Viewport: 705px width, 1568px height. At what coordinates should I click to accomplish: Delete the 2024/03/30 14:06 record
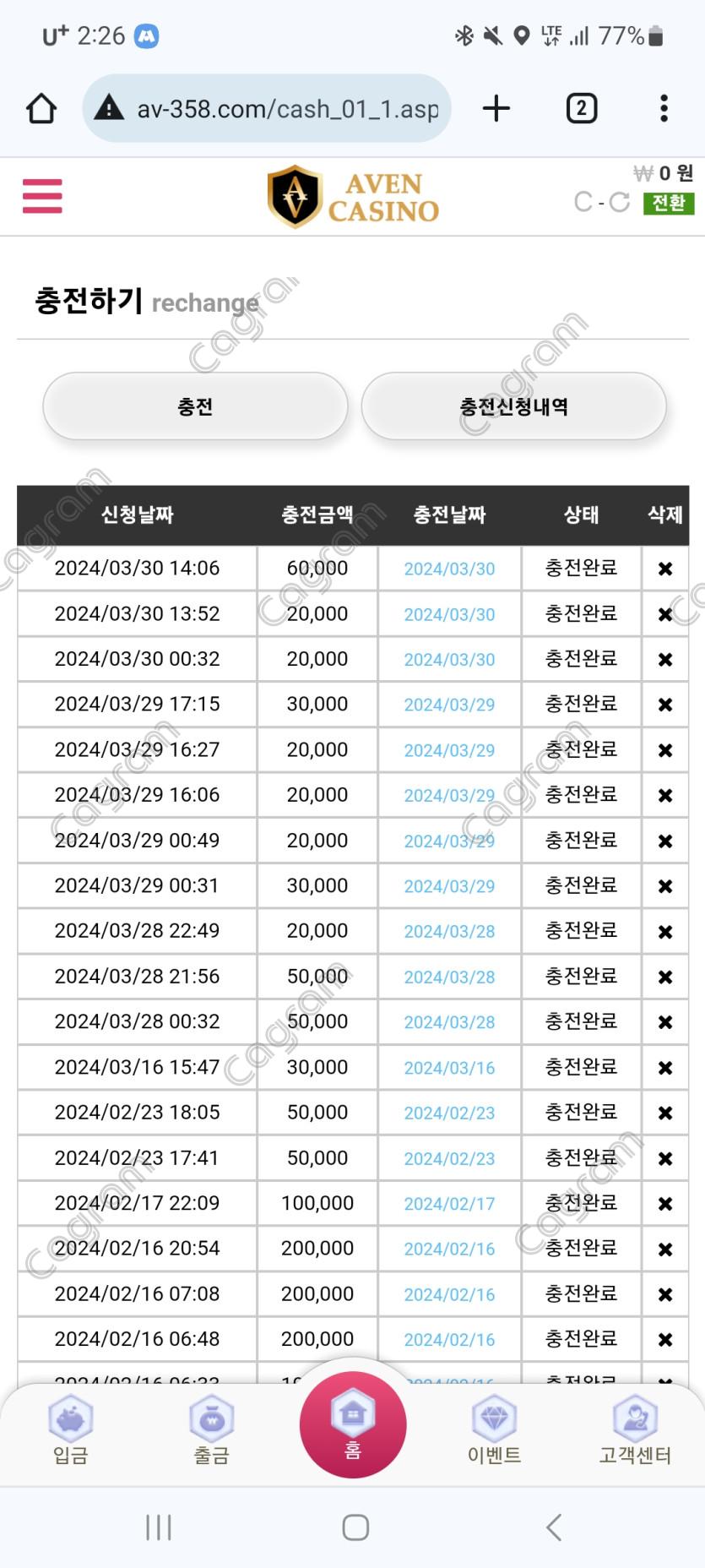pos(665,569)
